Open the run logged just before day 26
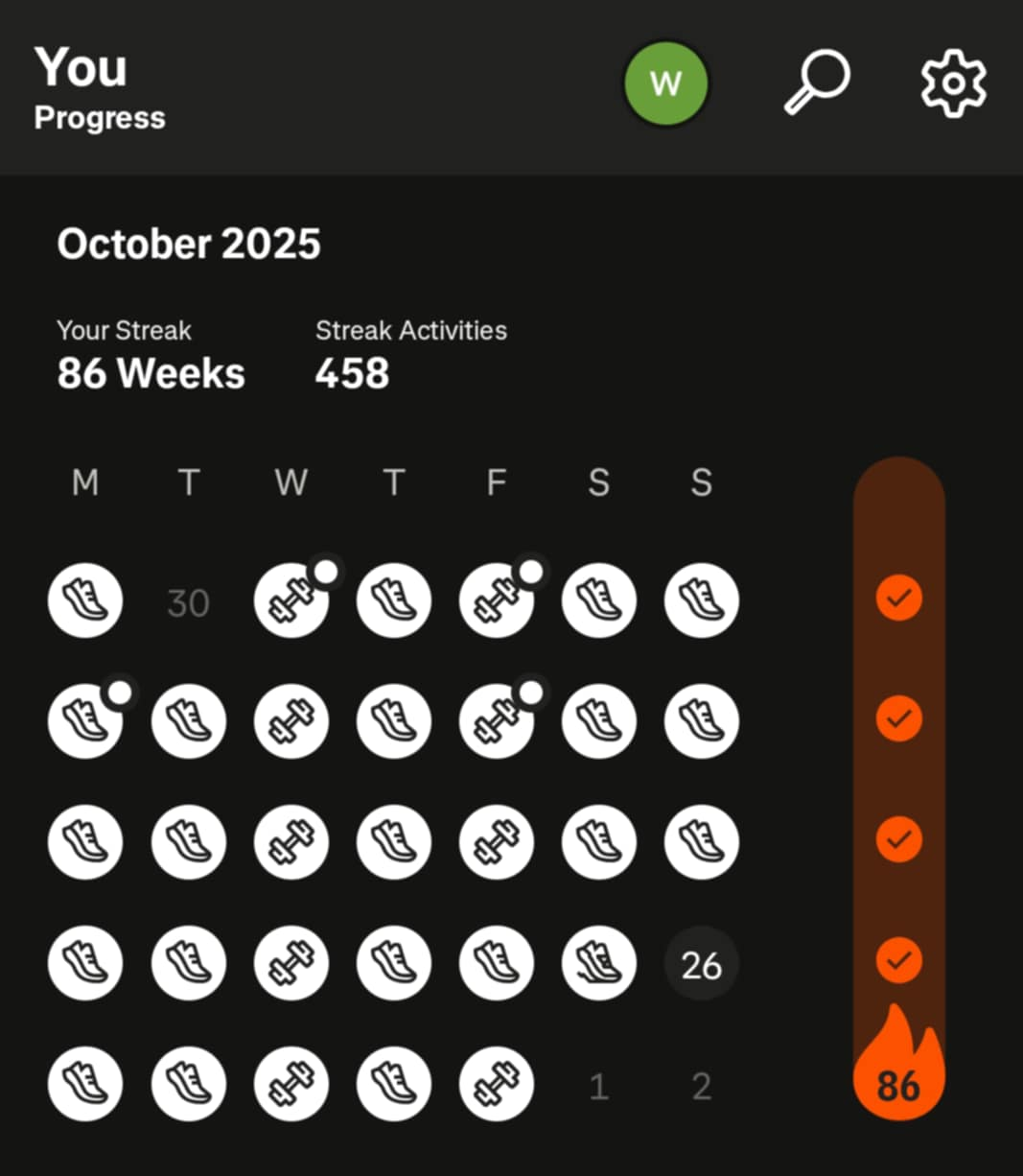Screen dimensions: 1023x1176 [x=599, y=963]
